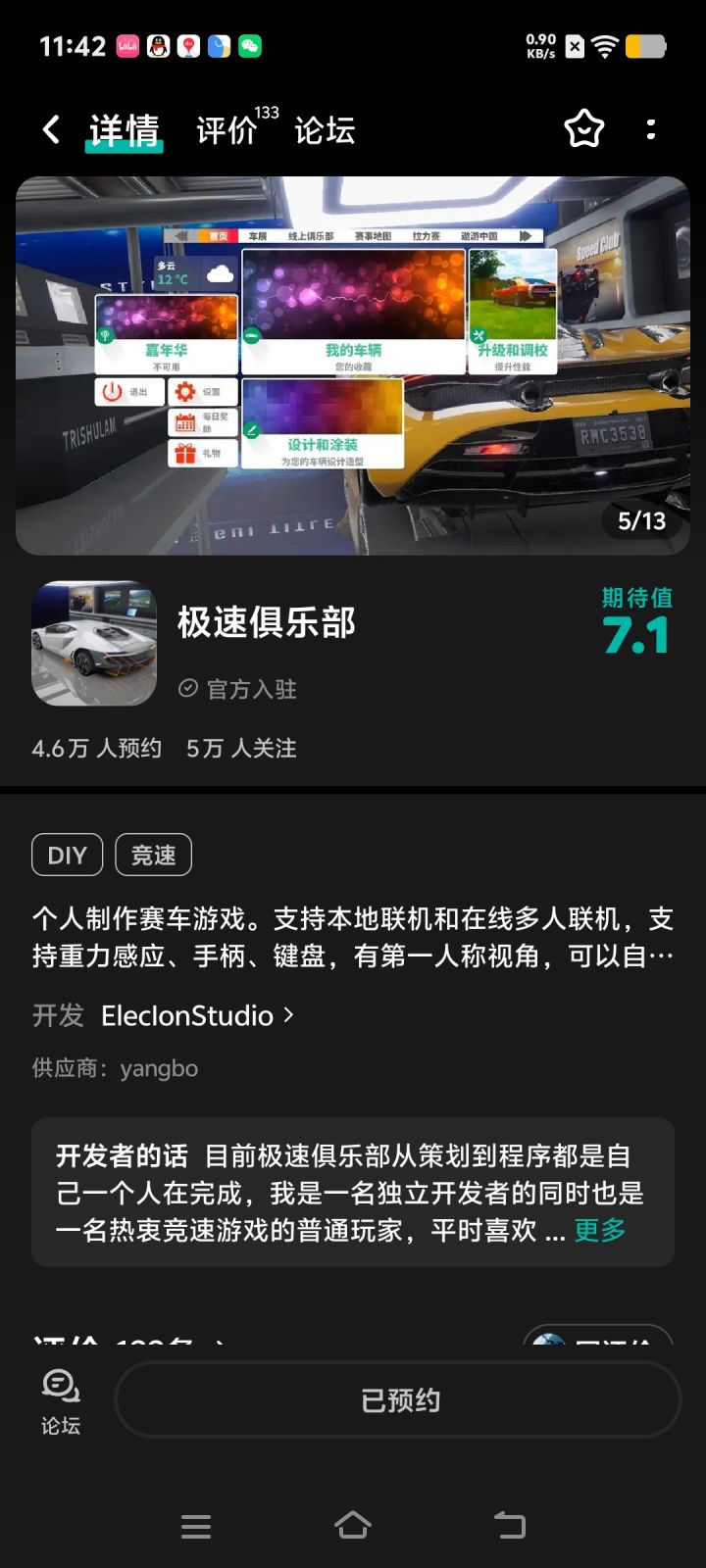The image size is (706, 1568).
Task: Tap the 已预约 button
Action: click(398, 1400)
